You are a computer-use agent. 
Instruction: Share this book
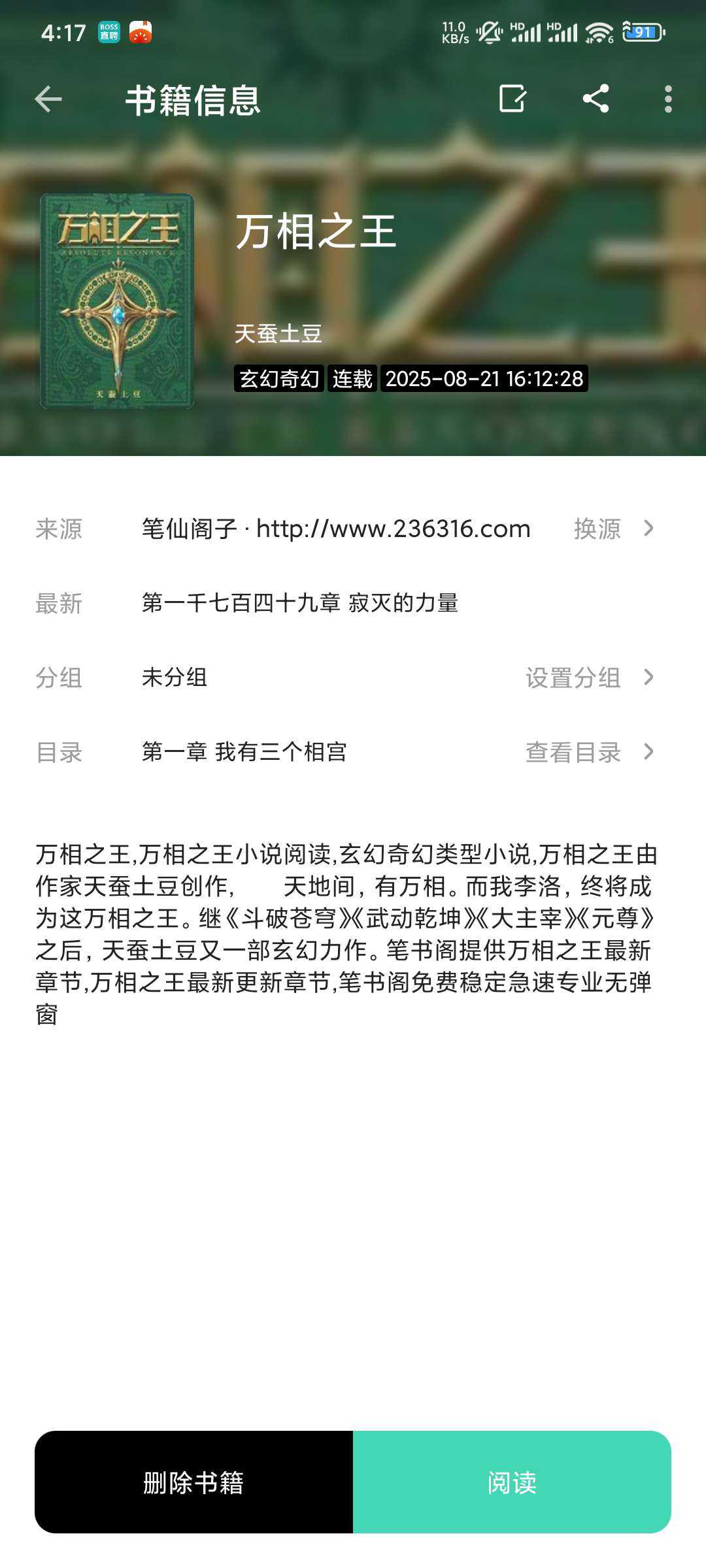(596, 99)
